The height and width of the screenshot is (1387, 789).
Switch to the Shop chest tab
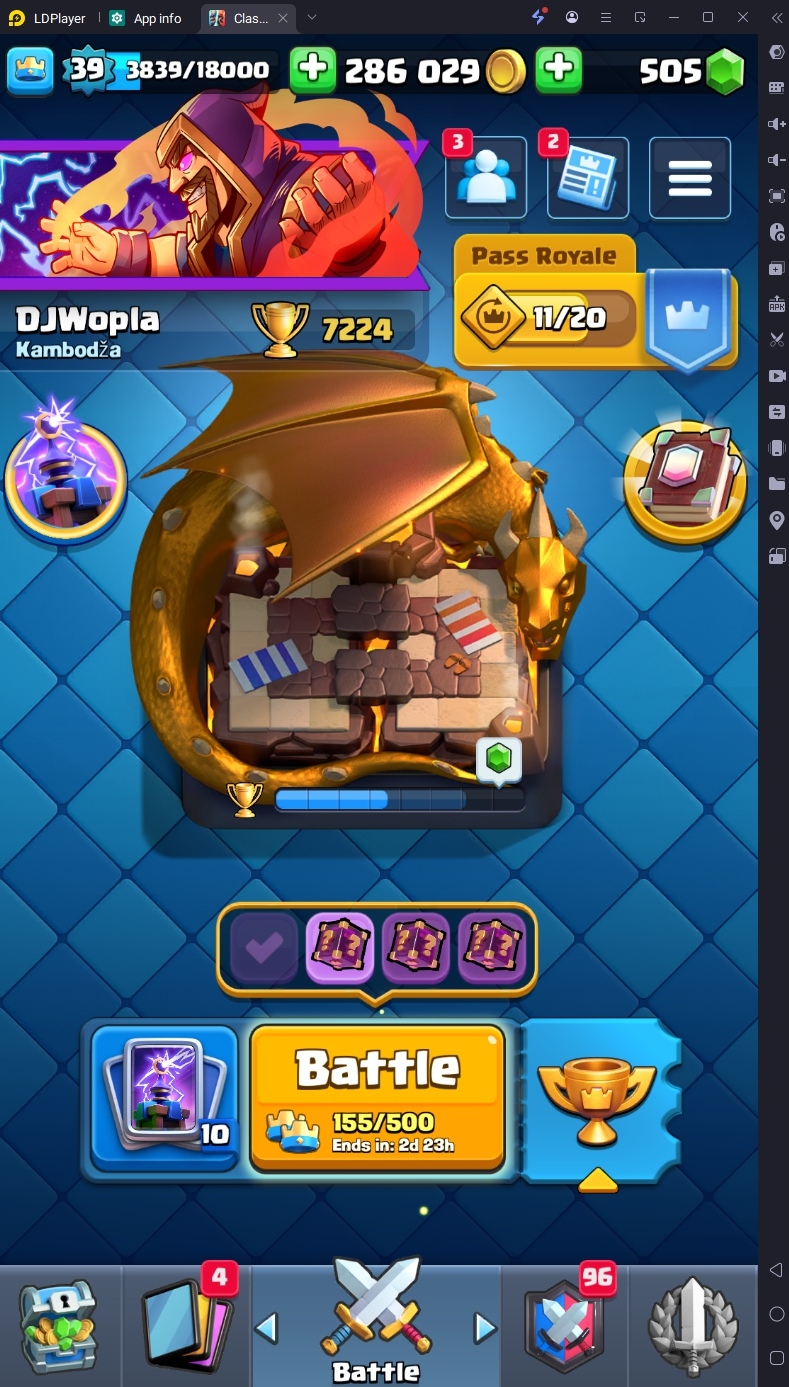(60, 1326)
